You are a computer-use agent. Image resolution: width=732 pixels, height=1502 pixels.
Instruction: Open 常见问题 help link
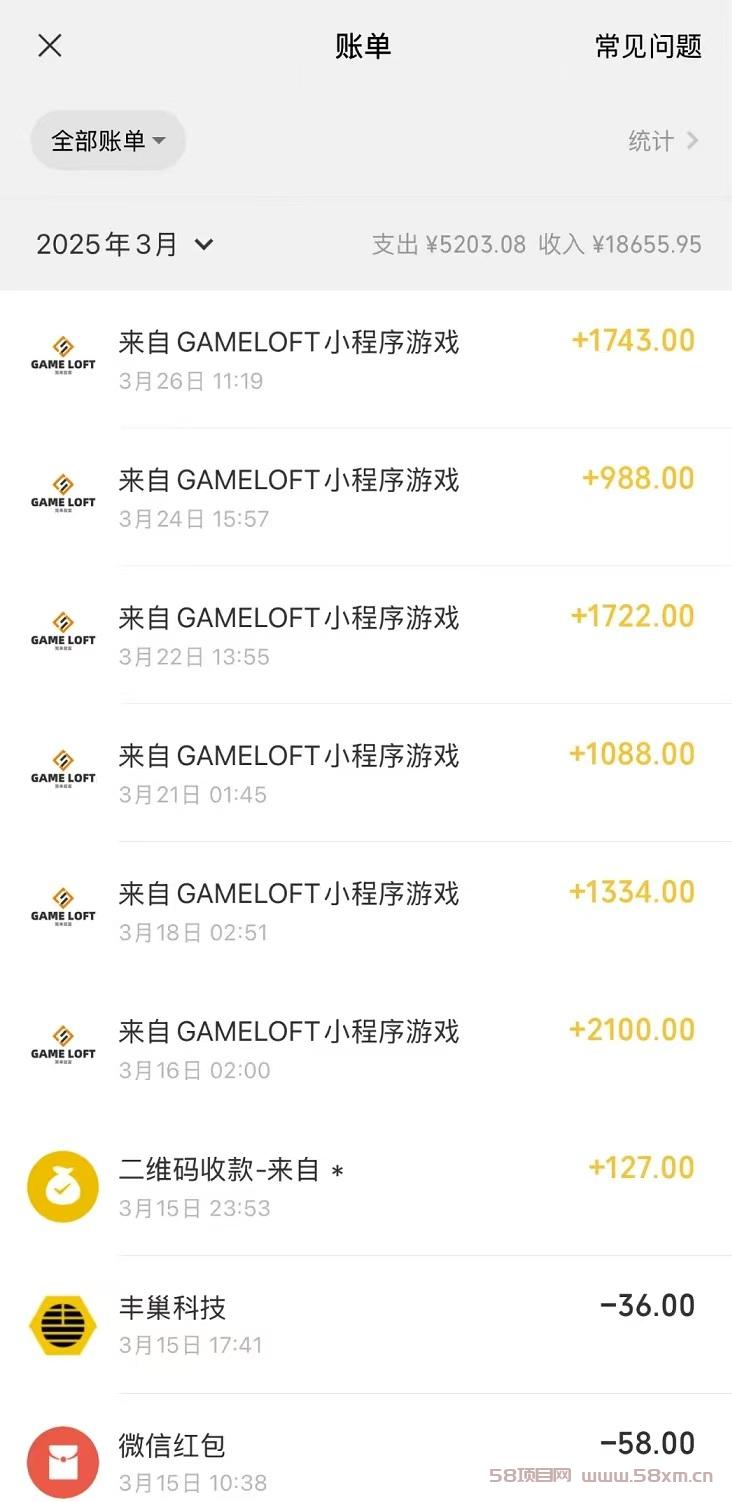[x=648, y=46]
